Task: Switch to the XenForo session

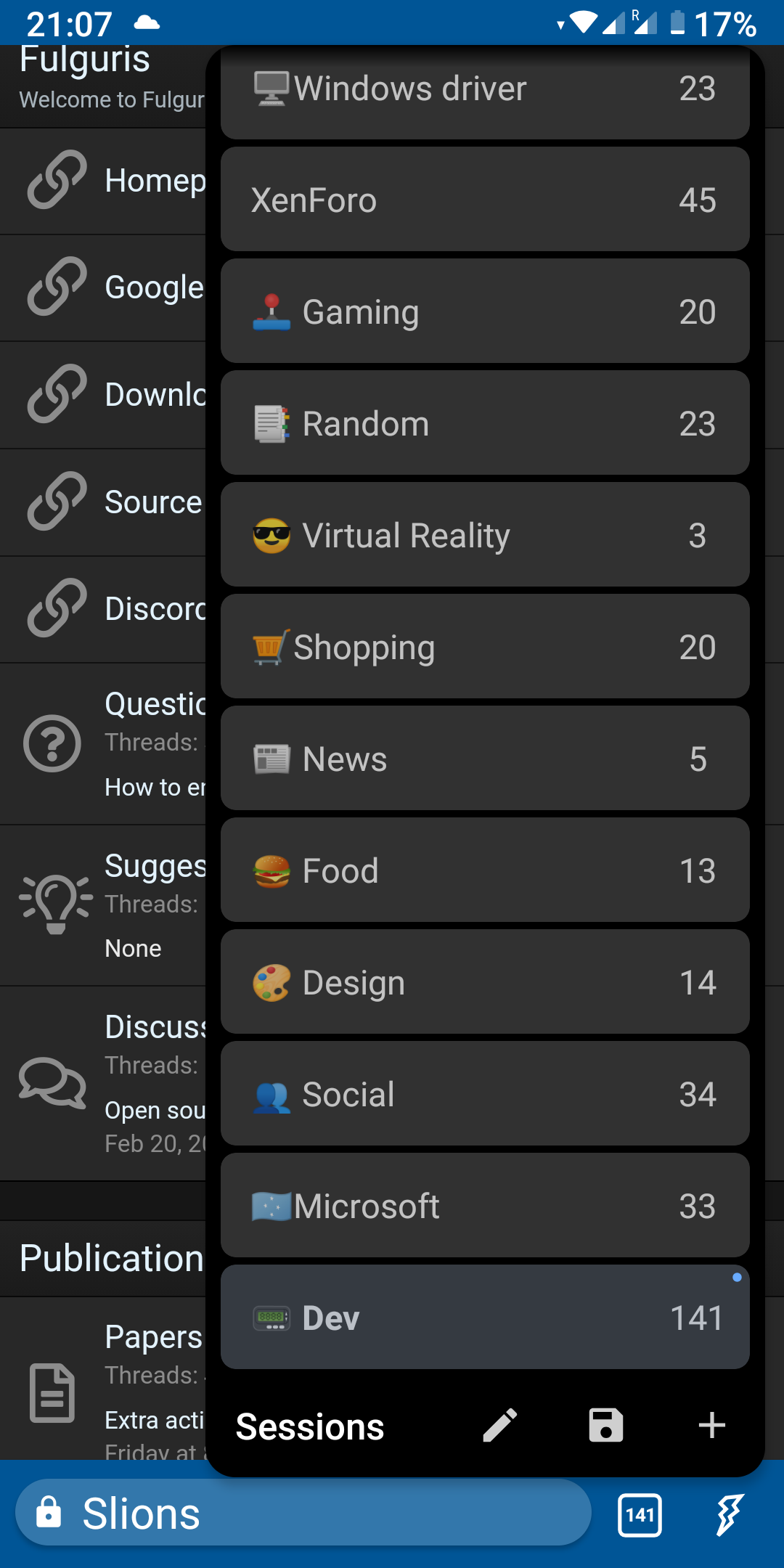Action: [485, 200]
